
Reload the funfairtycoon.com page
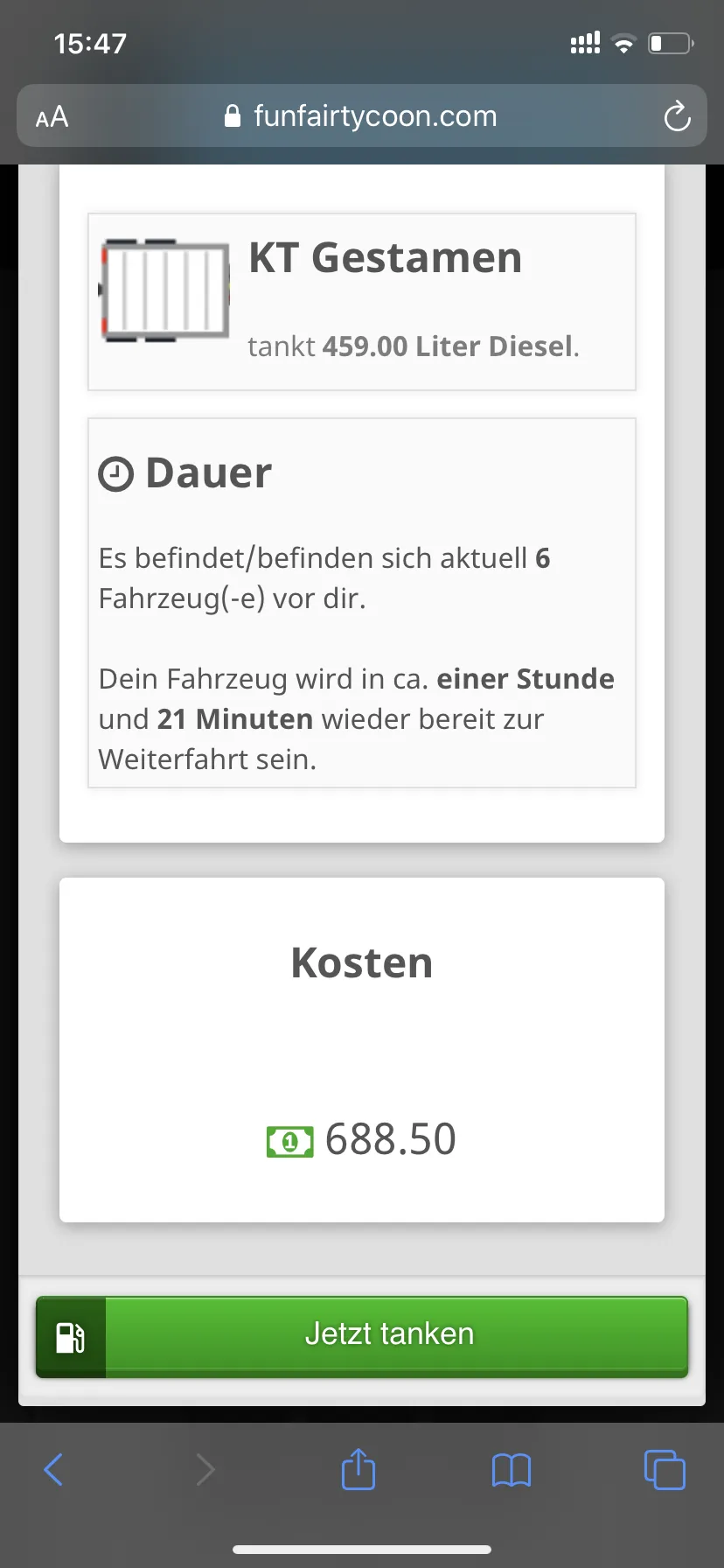pos(677,116)
